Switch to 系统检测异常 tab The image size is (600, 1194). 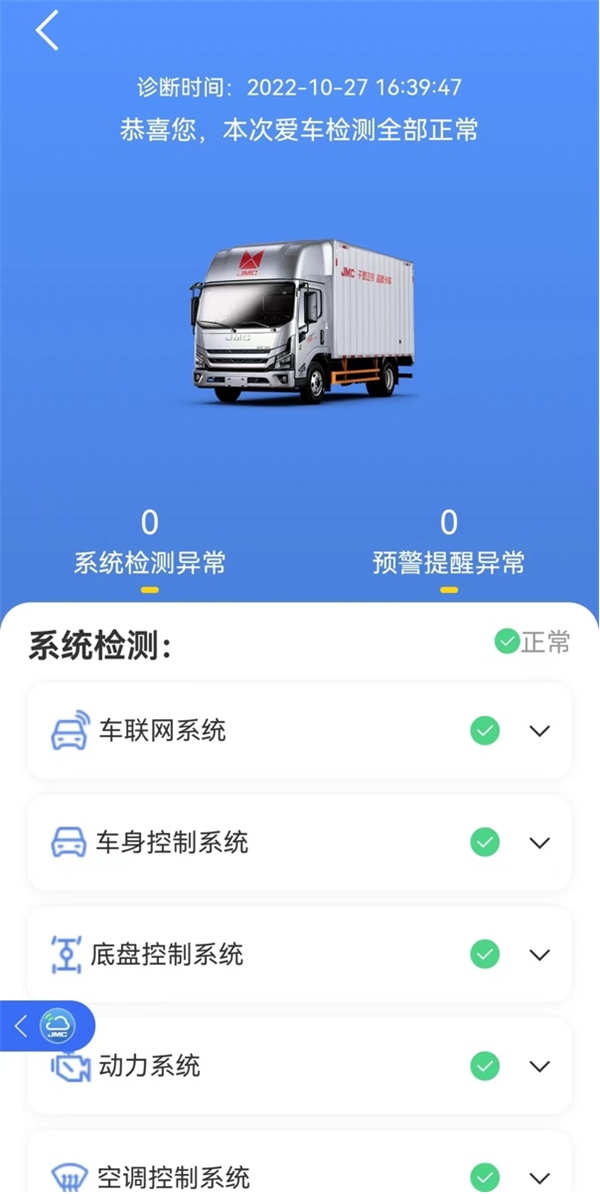[150, 546]
